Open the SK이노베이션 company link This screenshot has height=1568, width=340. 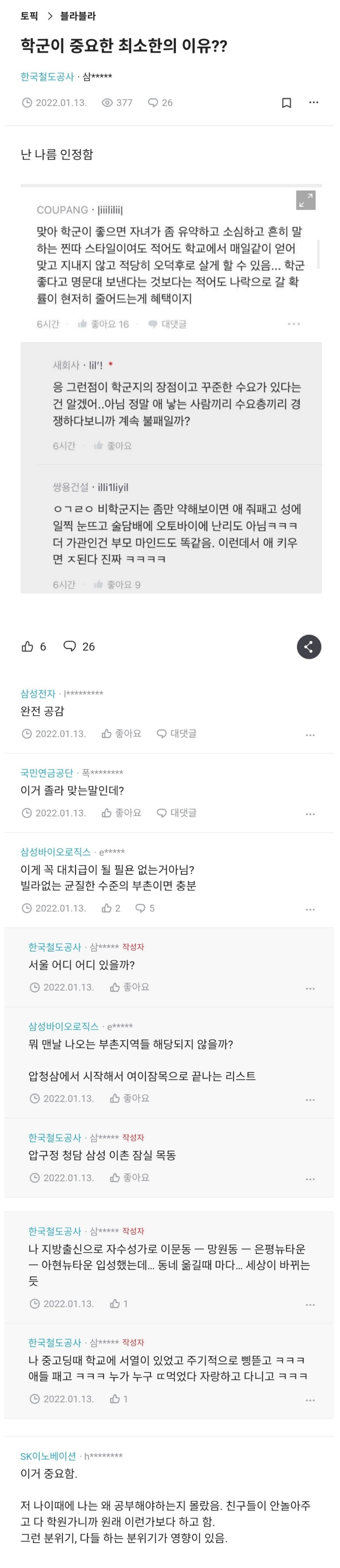(48, 1456)
